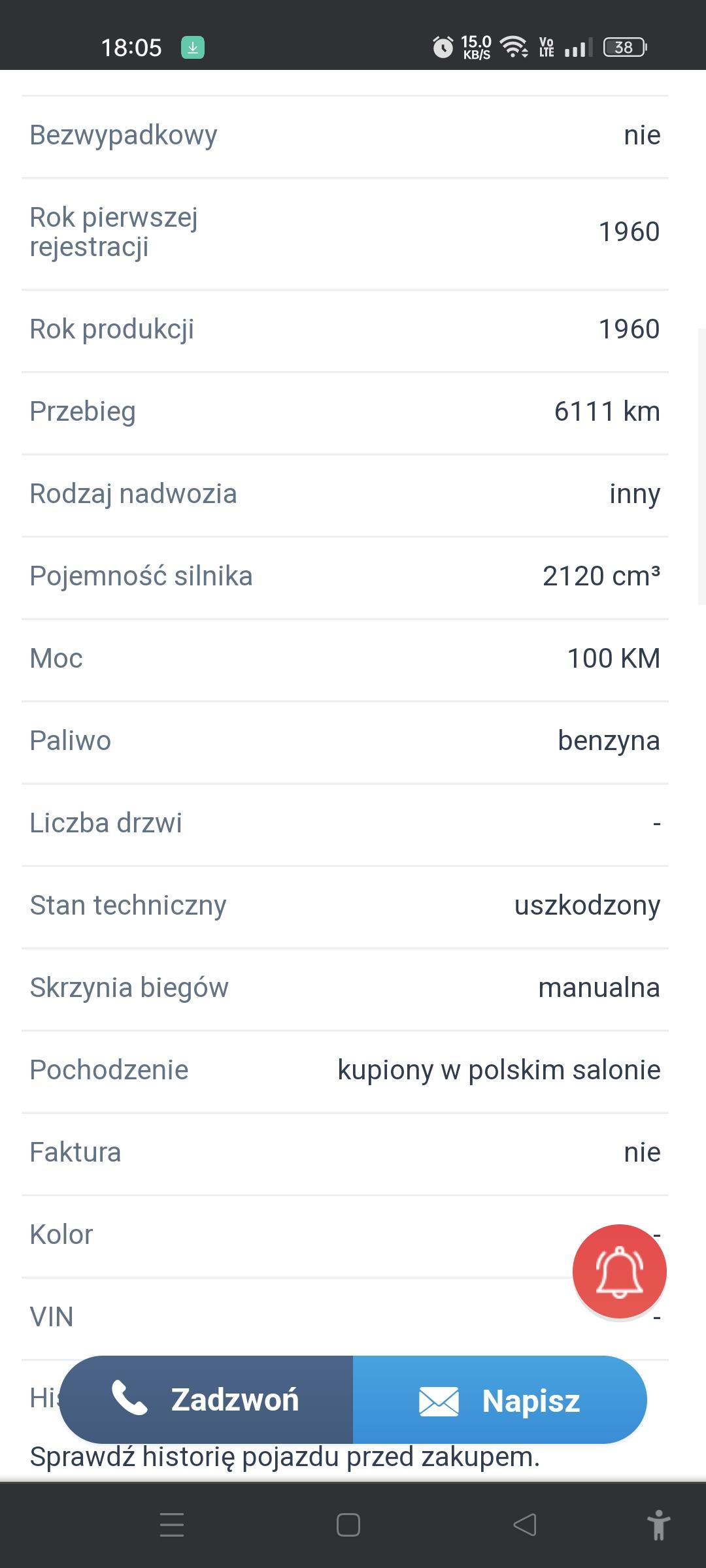The width and height of the screenshot is (706, 1568).
Task: Tap Napisz to message the seller
Action: pyautogui.click(x=499, y=1399)
